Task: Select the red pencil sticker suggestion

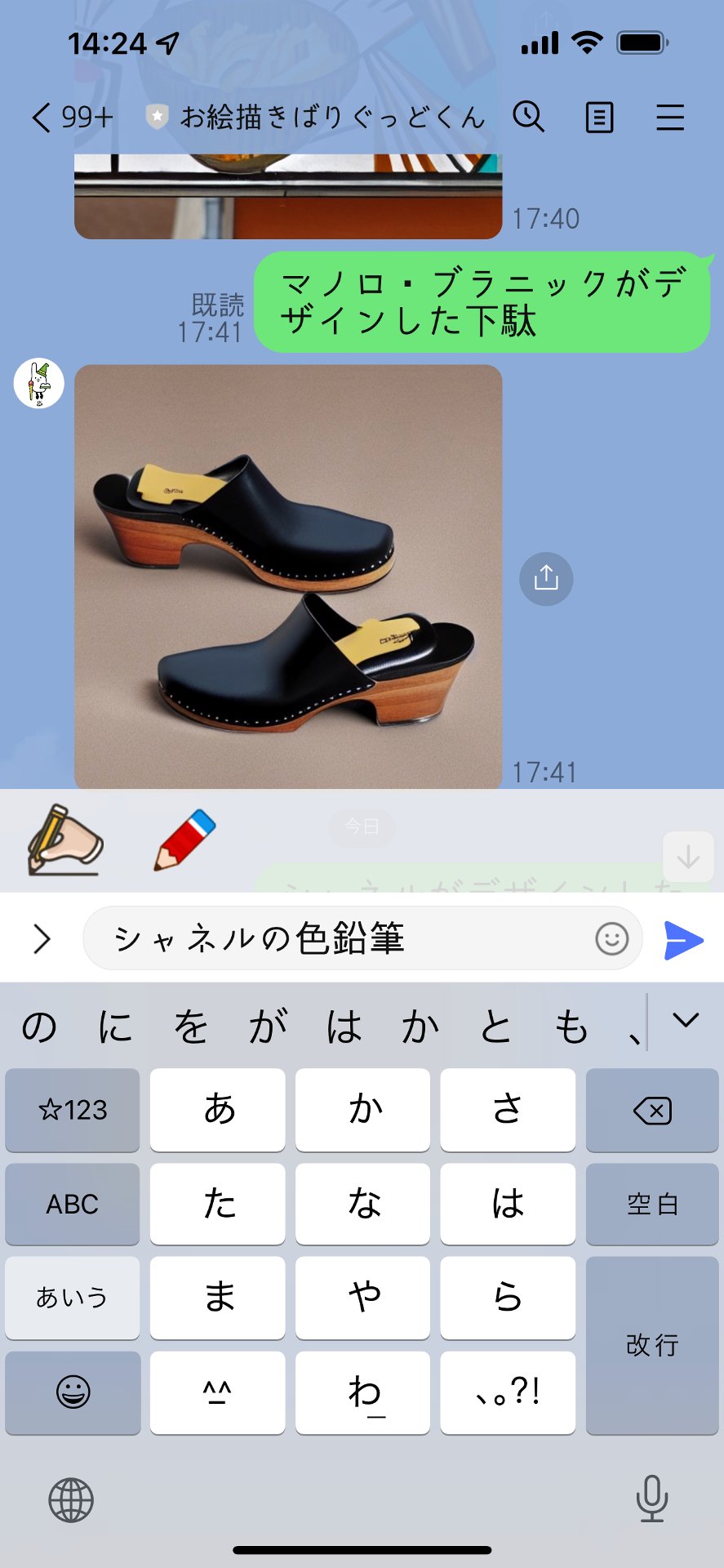Action: pos(185,839)
